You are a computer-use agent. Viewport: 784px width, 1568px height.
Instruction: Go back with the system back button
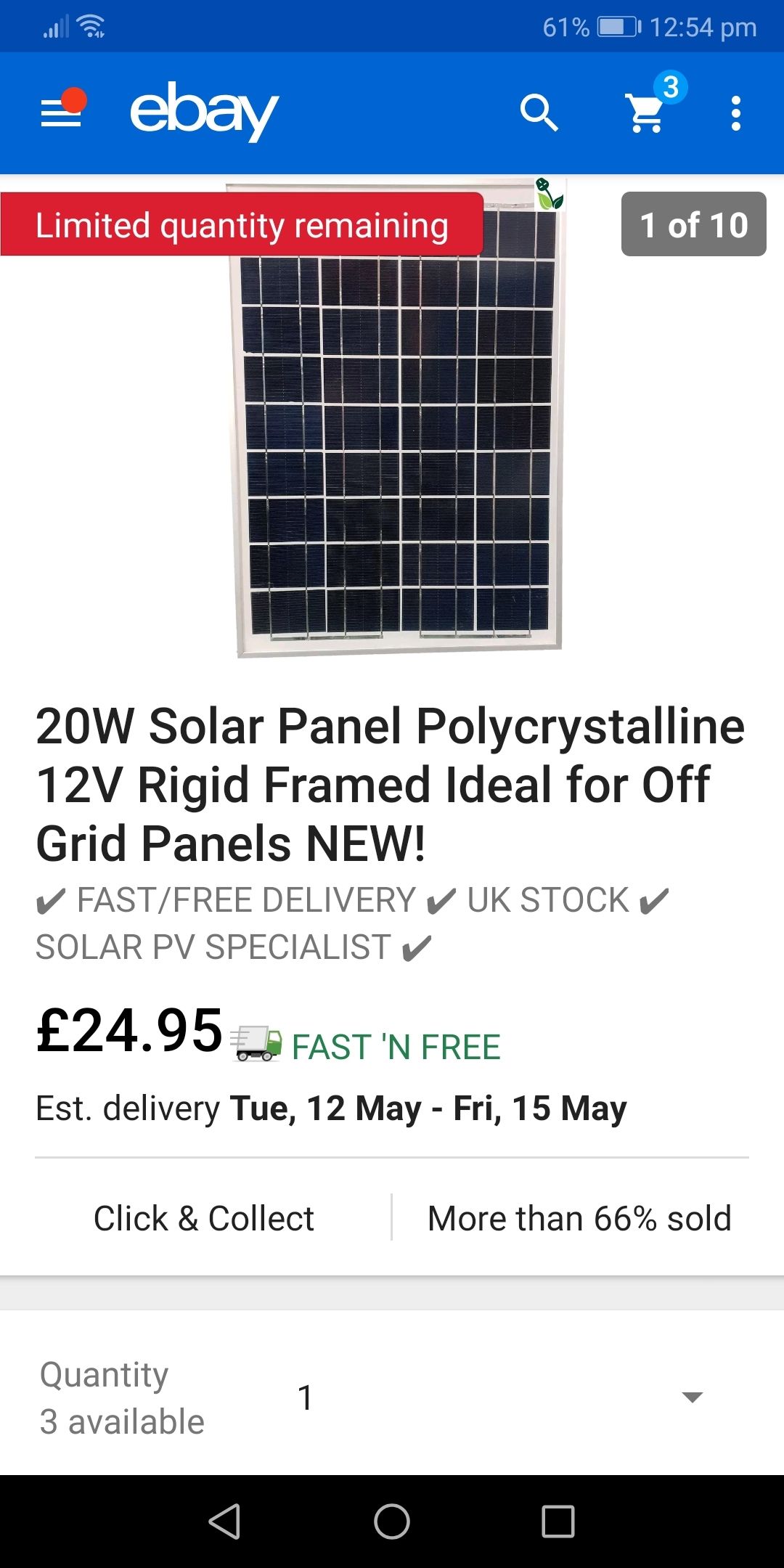[225, 1522]
